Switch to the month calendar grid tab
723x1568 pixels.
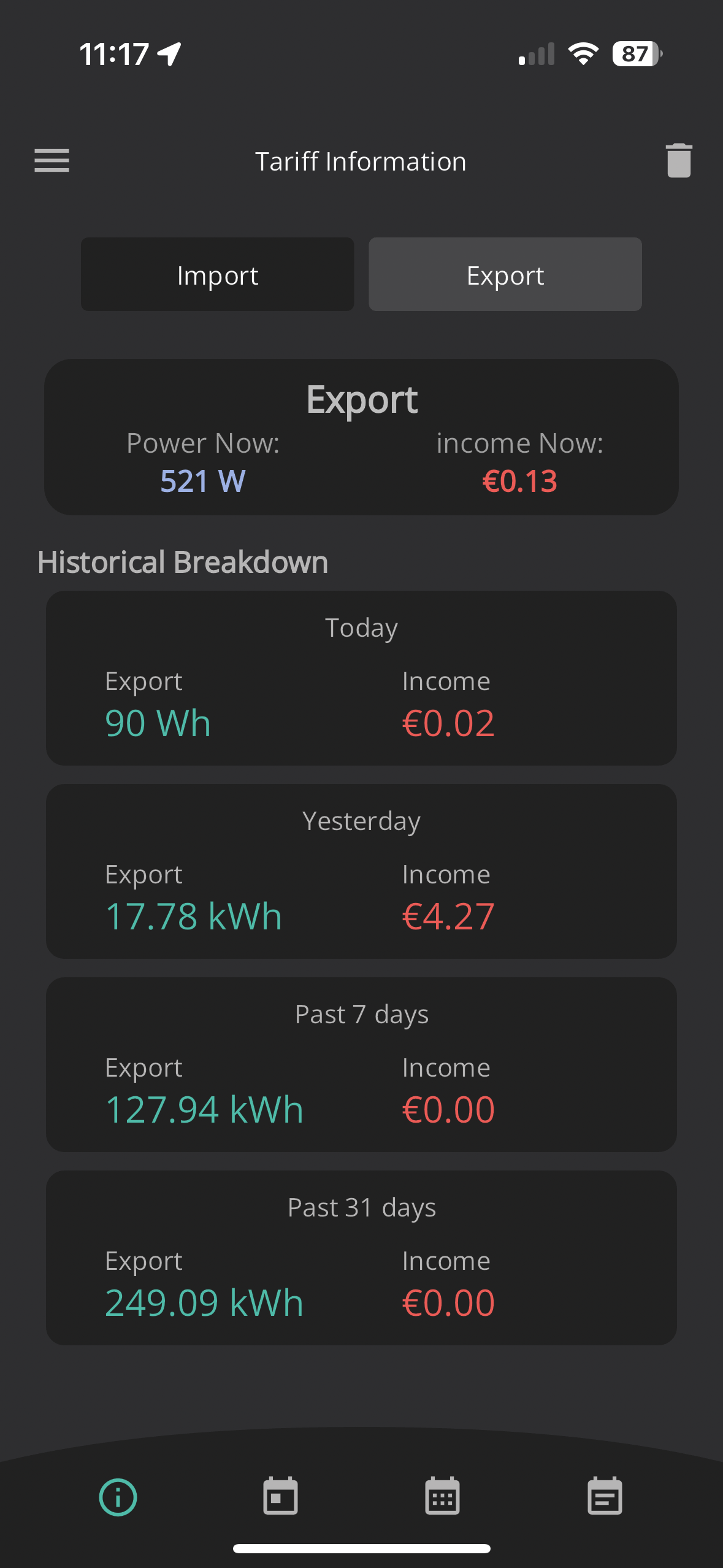(x=442, y=1496)
